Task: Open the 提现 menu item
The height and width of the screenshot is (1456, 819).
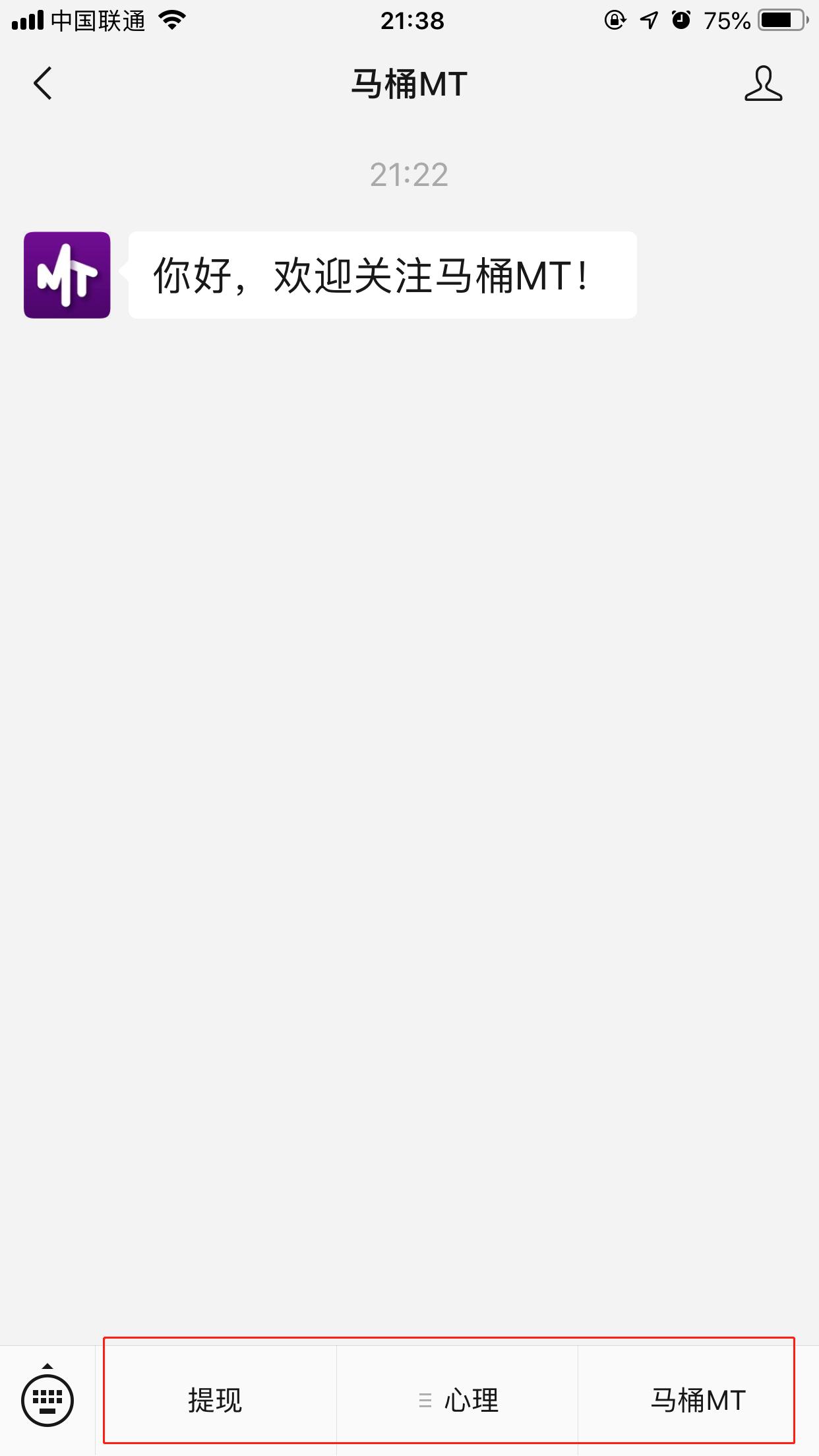Action: [216, 1400]
